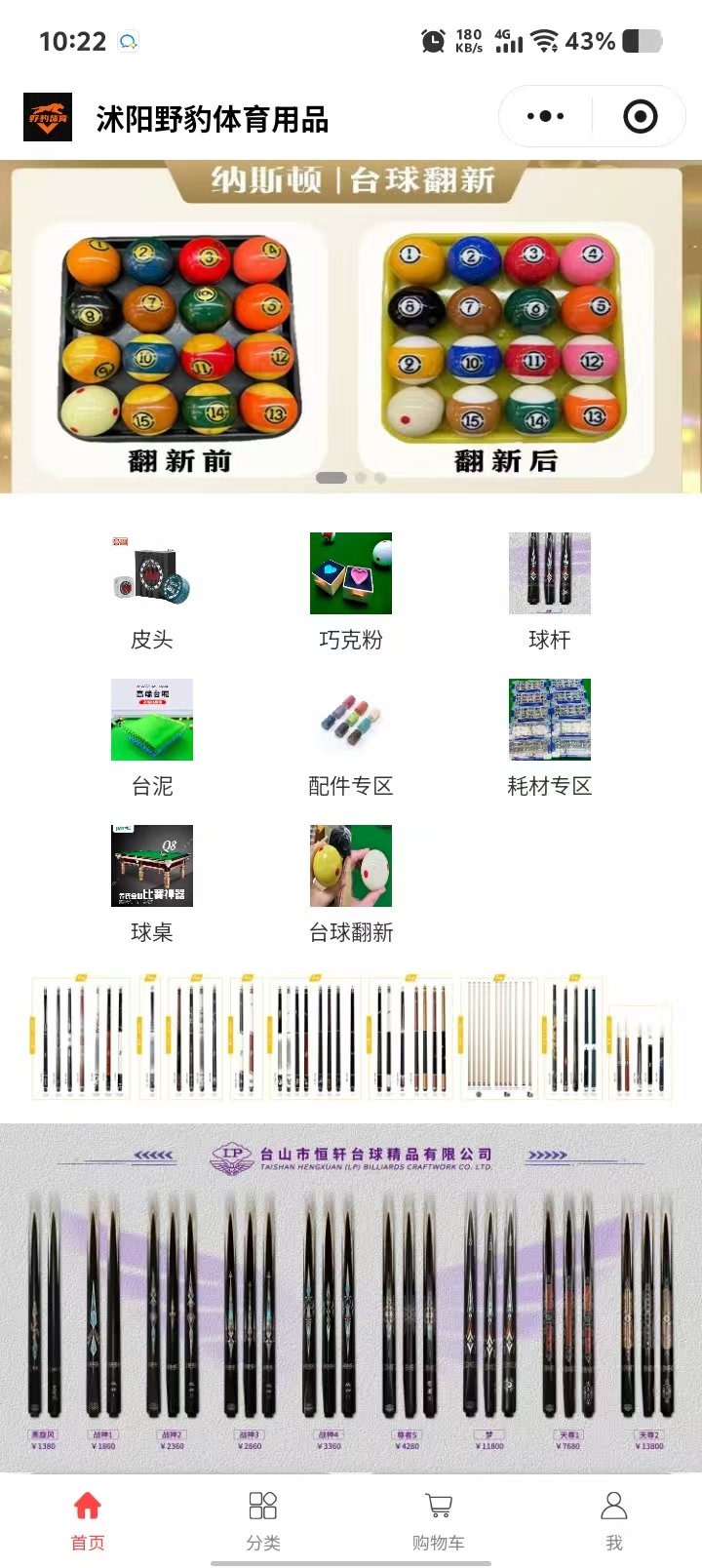Select the 球杆 category
Image resolution: width=702 pixels, height=1568 pixels.
tap(549, 591)
